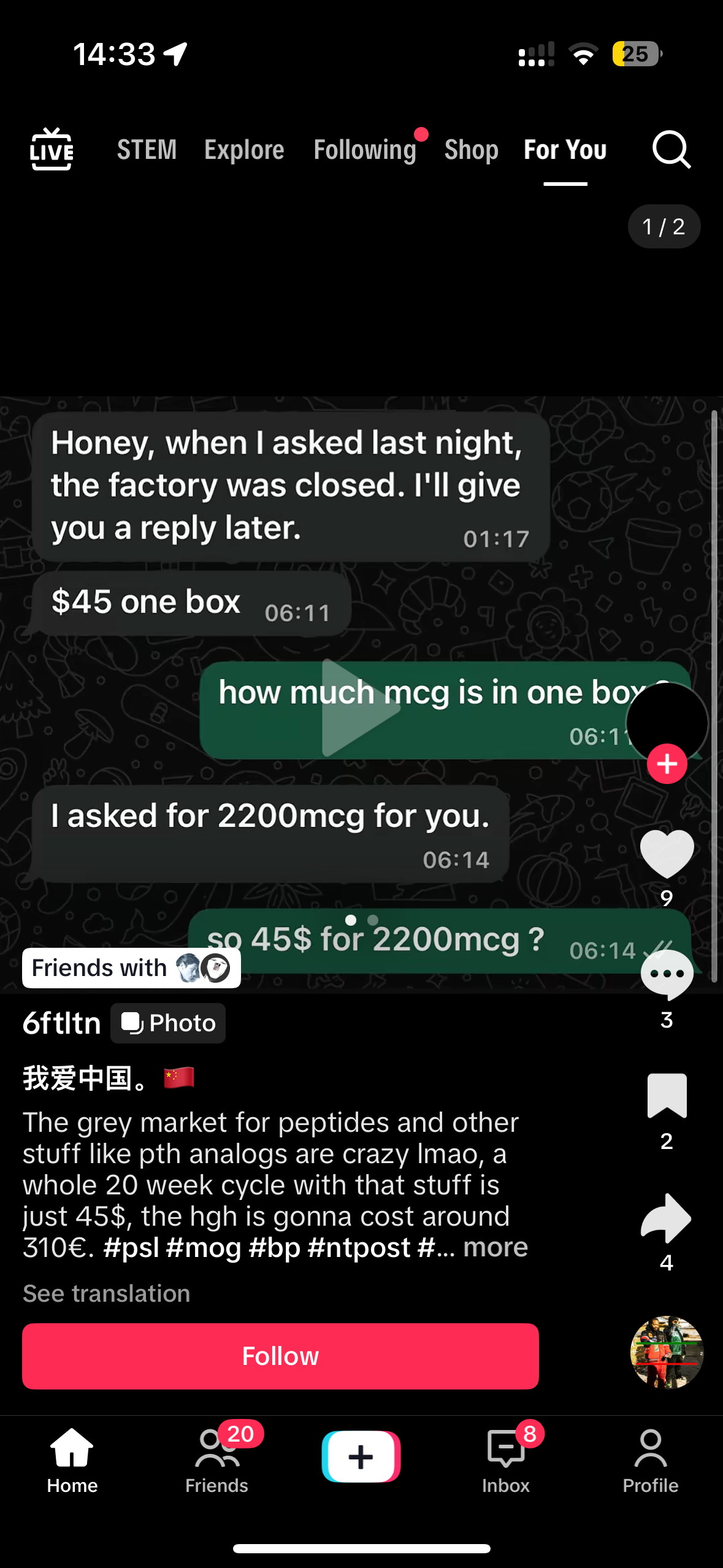Open the search magnifier
The image size is (723, 1568).
(671, 149)
